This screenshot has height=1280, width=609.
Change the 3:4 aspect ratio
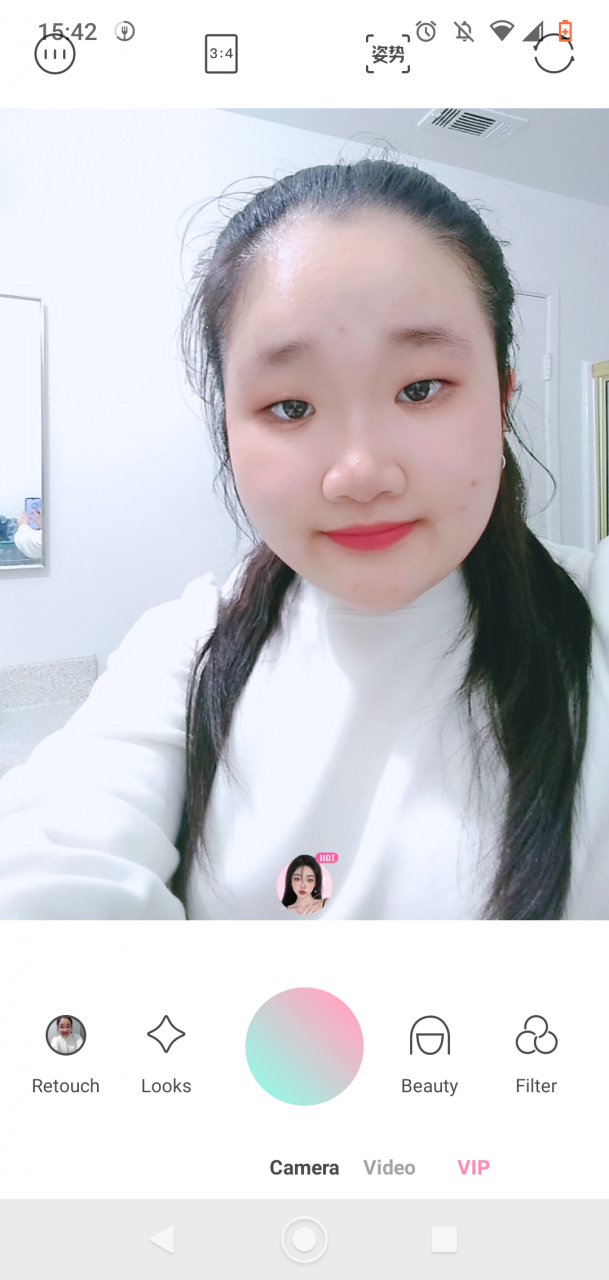tap(221, 54)
